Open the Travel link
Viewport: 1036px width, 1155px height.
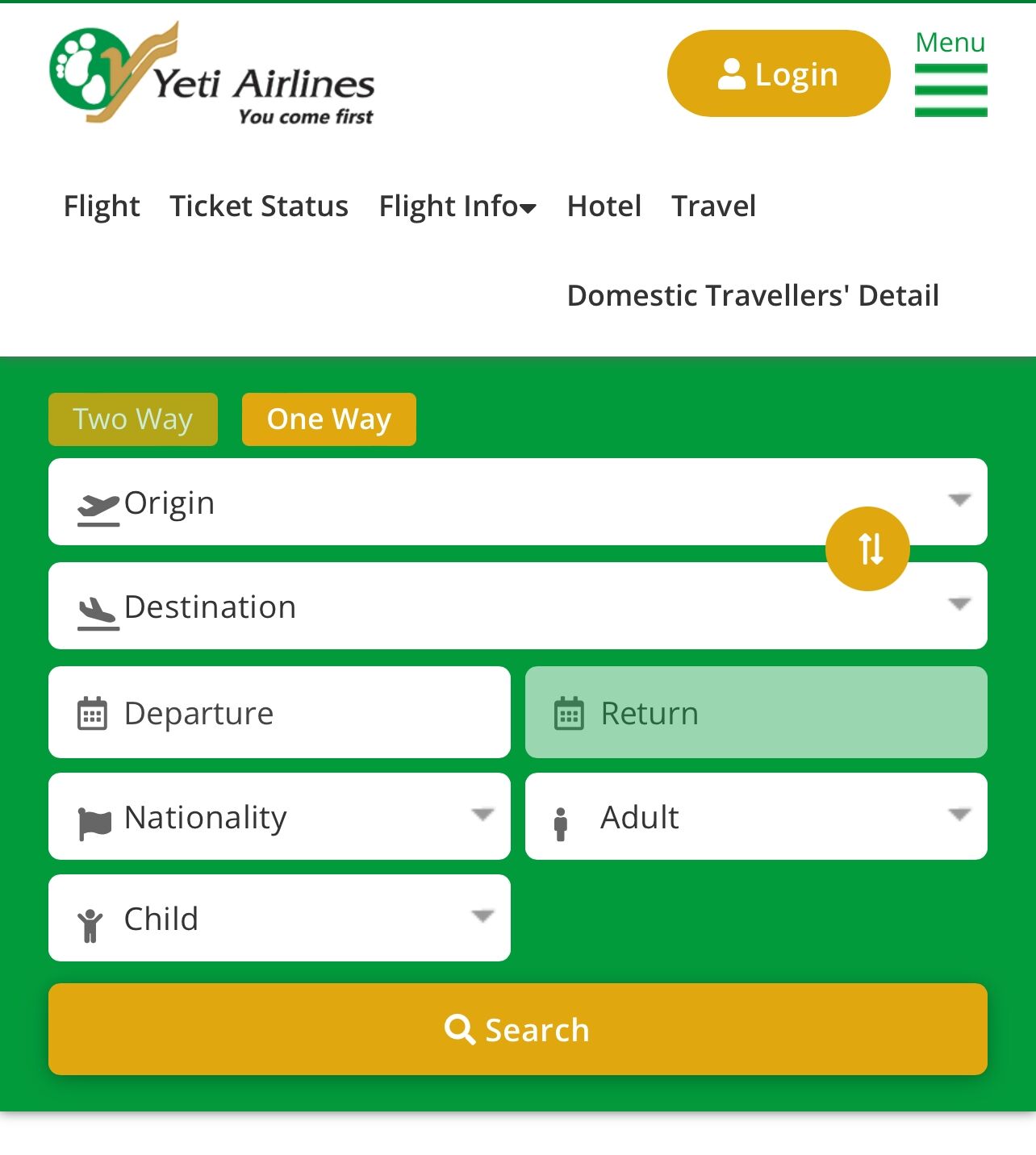pyautogui.click(x=714, y=206)
